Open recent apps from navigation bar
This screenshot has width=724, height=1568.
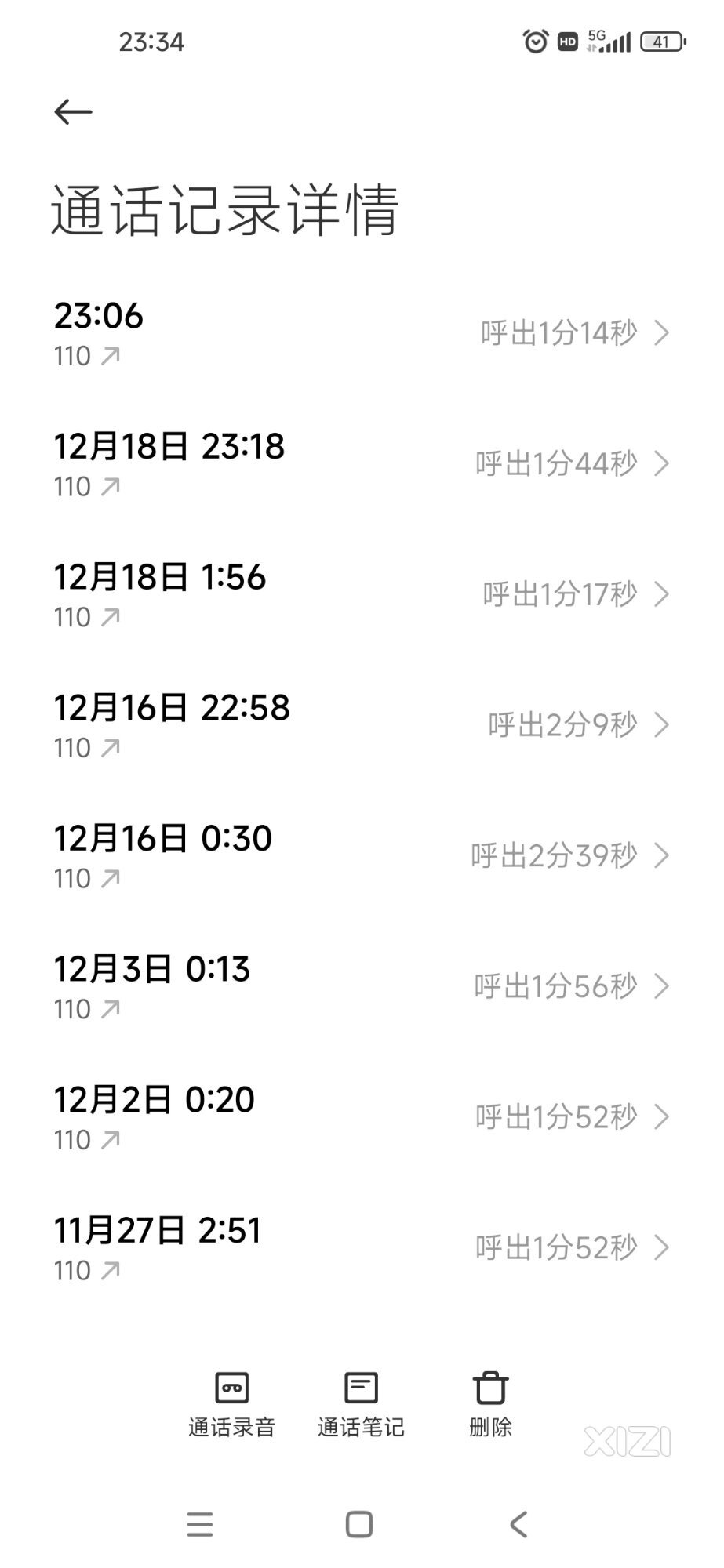[200, 1525]
